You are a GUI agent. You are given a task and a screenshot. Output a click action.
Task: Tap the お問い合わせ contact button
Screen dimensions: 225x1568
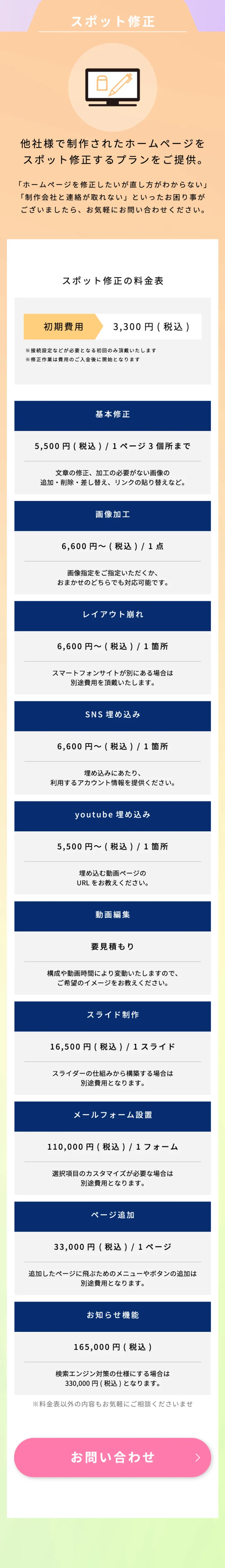tap(112, 1458)
